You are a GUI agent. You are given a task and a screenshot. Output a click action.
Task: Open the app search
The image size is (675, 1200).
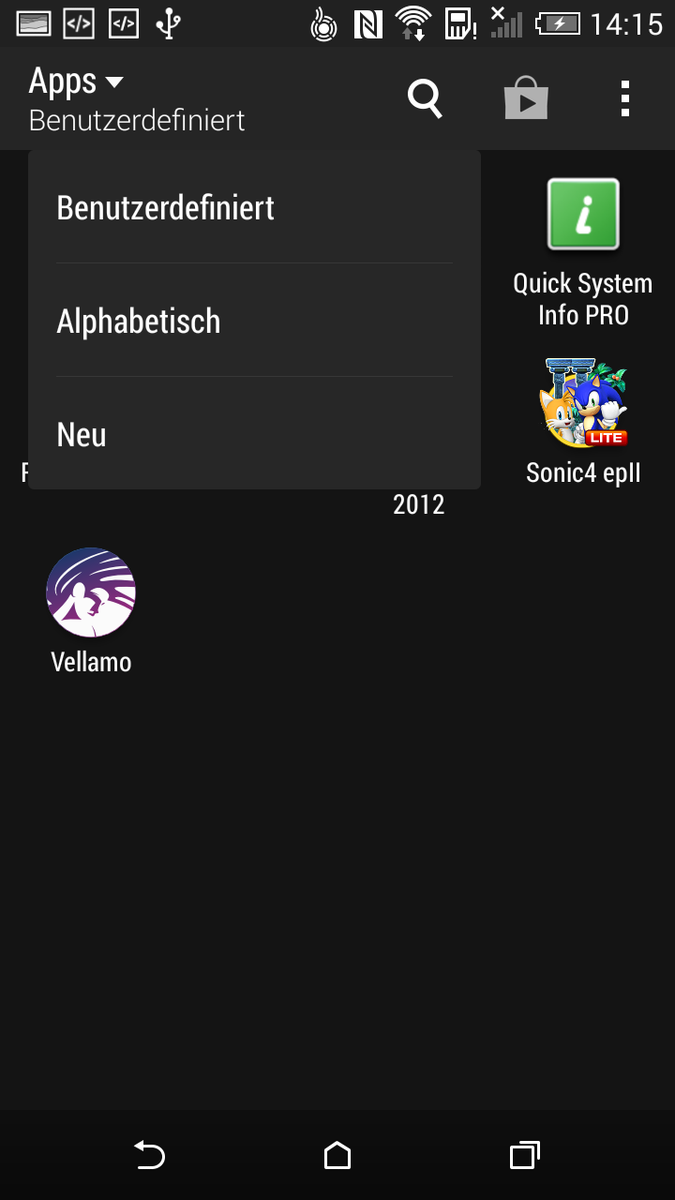tap(425, 99)
